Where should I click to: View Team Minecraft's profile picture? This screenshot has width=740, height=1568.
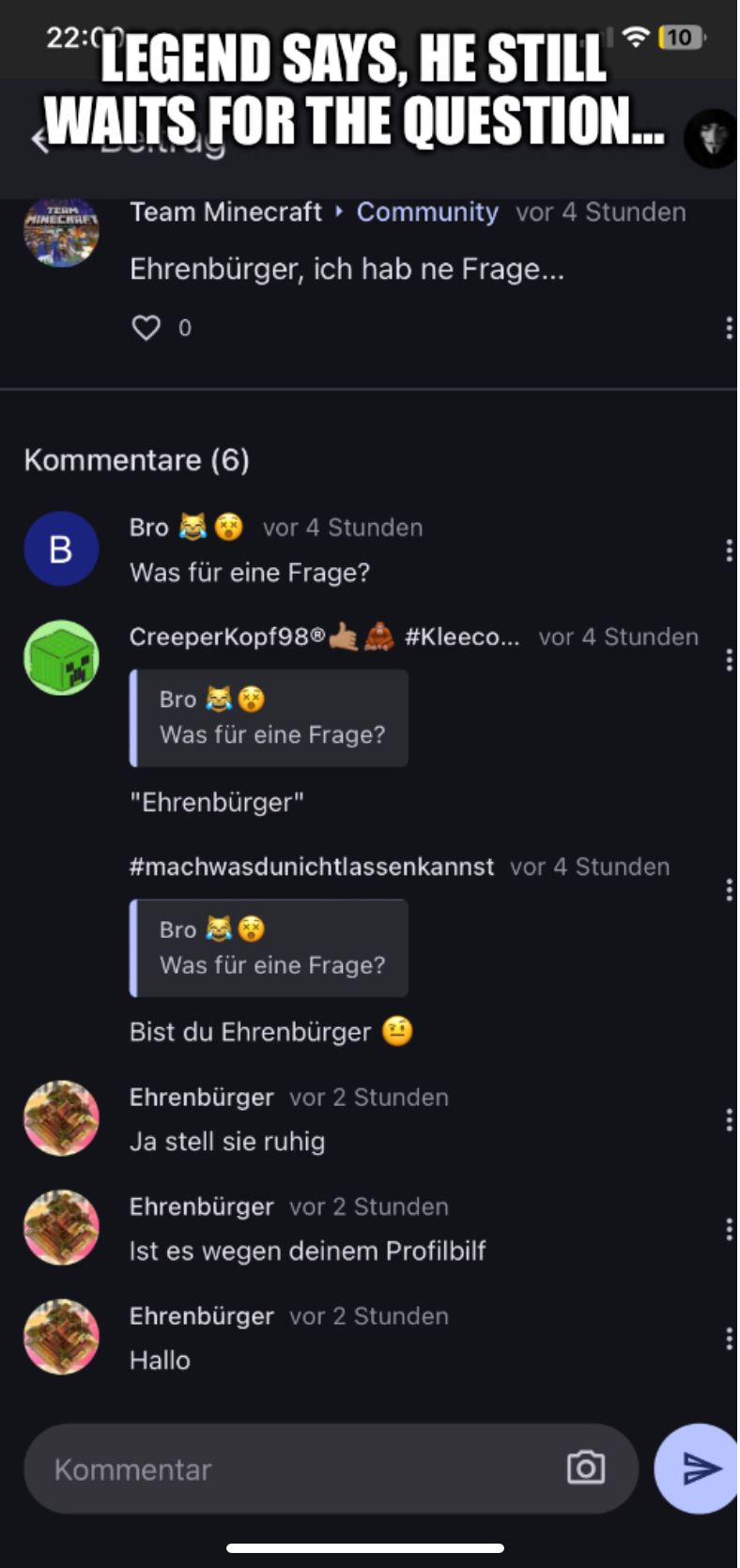tap(61, 231)
